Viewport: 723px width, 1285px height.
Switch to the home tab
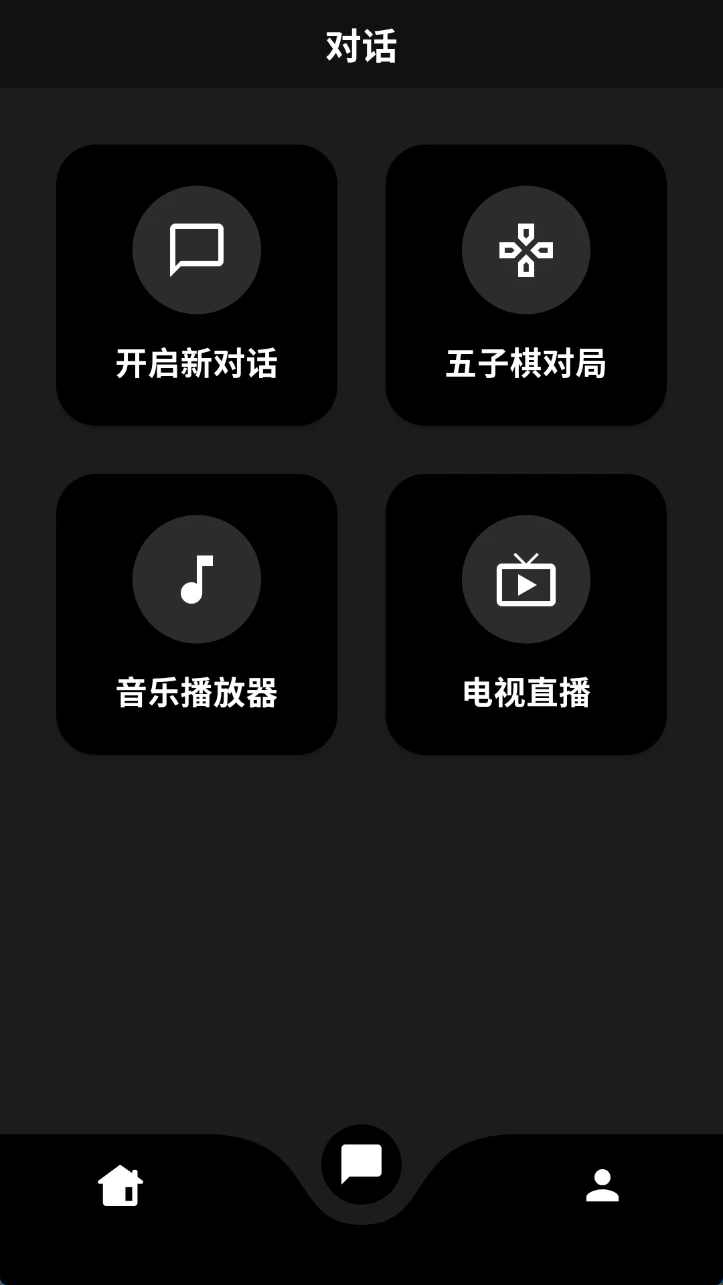120,1186
